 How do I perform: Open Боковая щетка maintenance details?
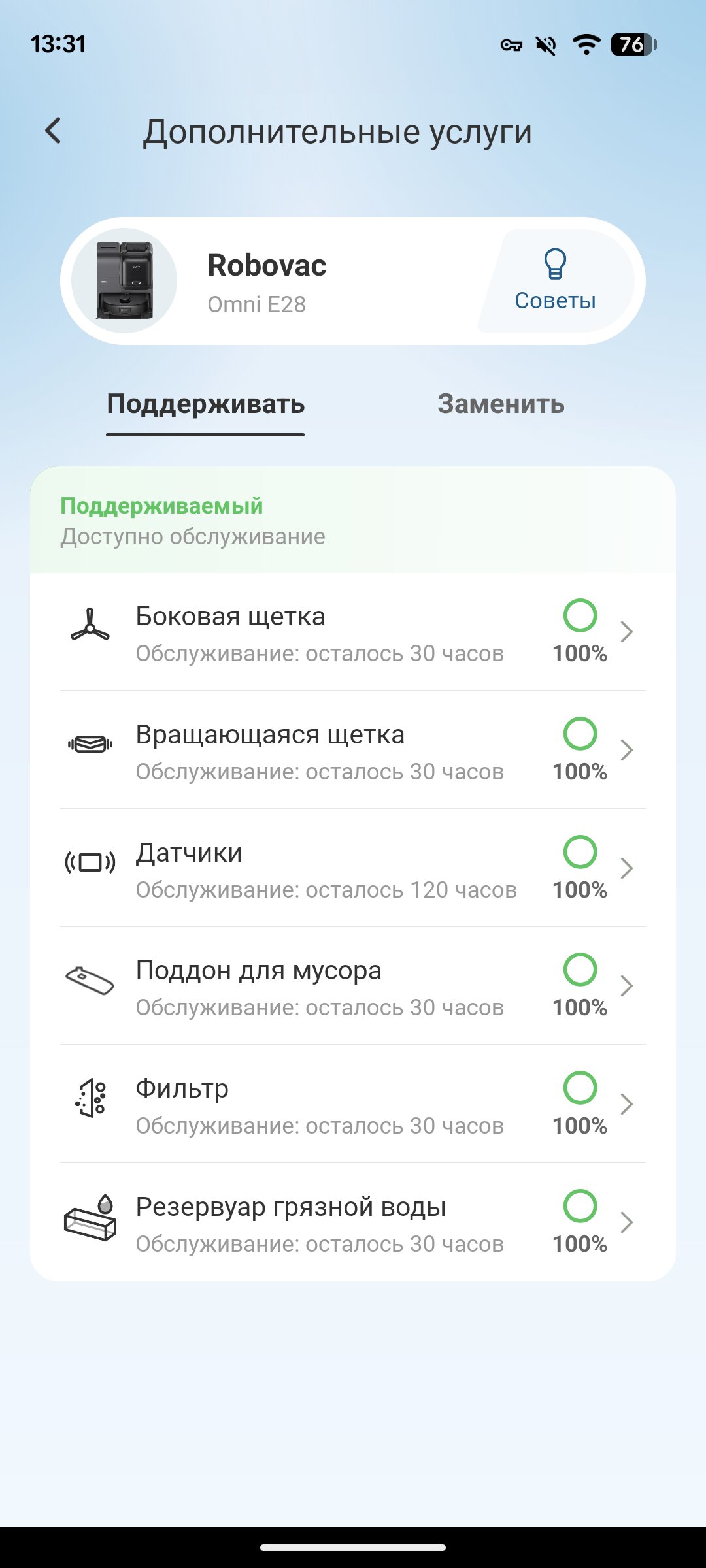pyautogui.click(x=353, y=632)
